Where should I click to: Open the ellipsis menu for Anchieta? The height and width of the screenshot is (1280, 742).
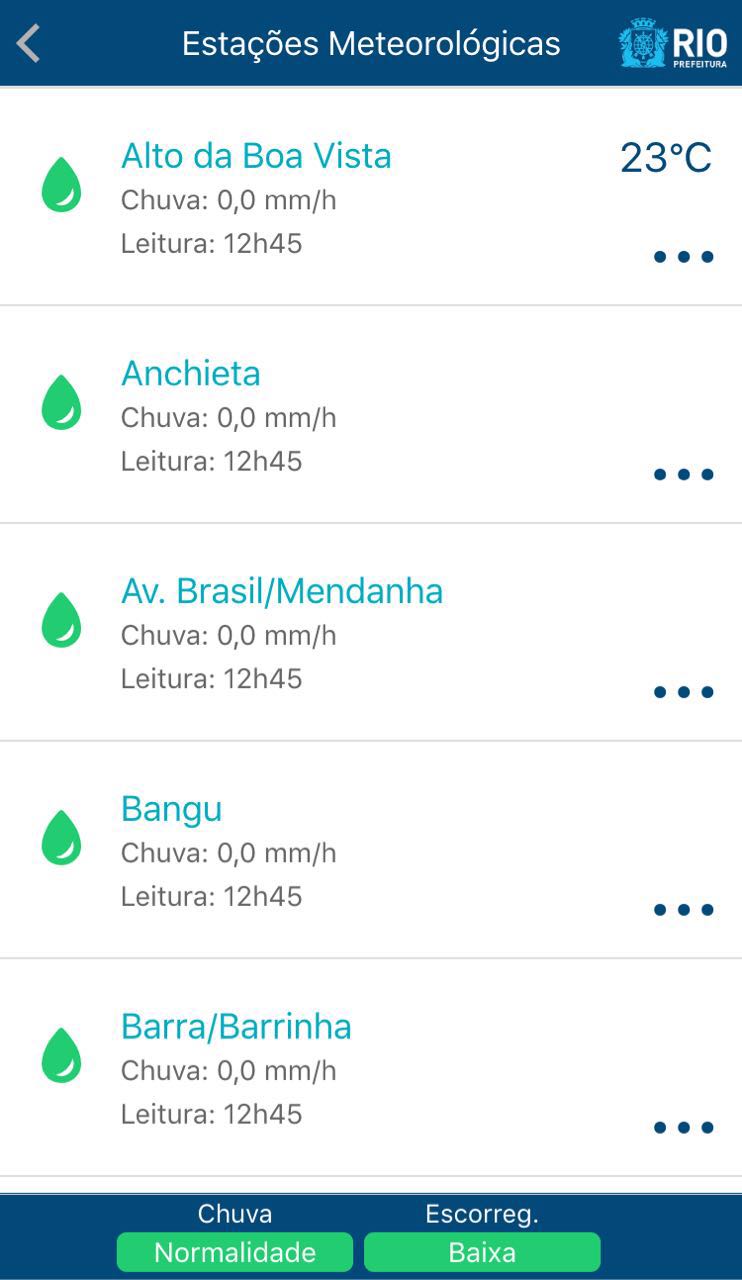[x=683, y=475]
